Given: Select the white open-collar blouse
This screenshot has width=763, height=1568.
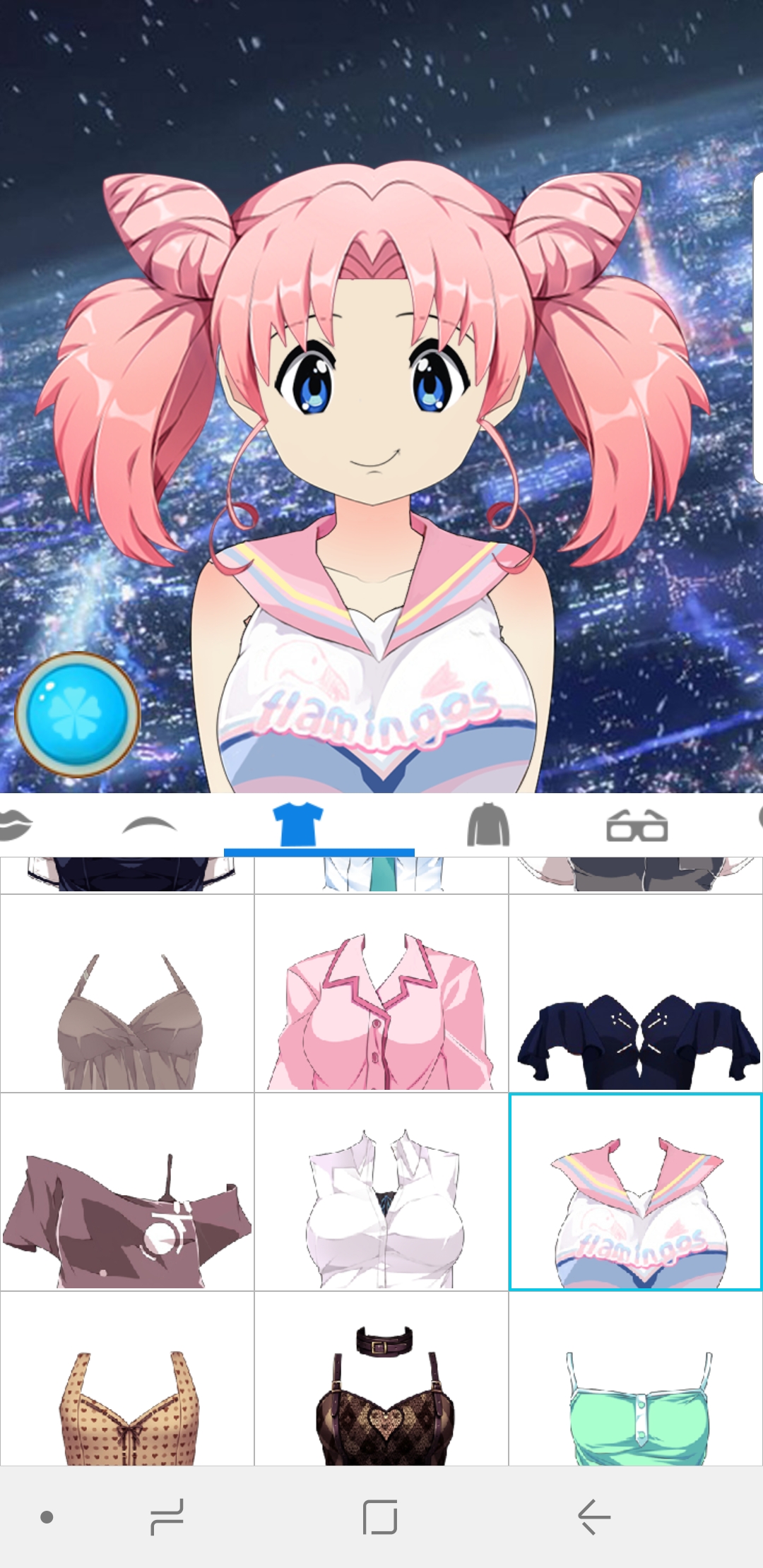Looking at the screenshot, I should [x=381, y=1192].
